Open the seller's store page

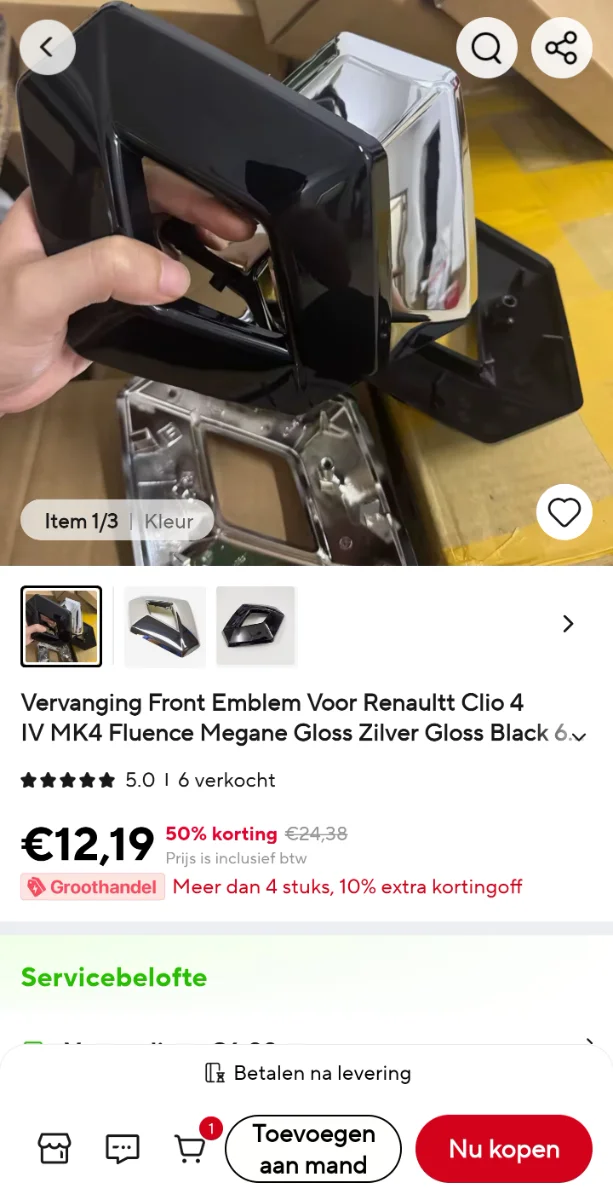55,1148
